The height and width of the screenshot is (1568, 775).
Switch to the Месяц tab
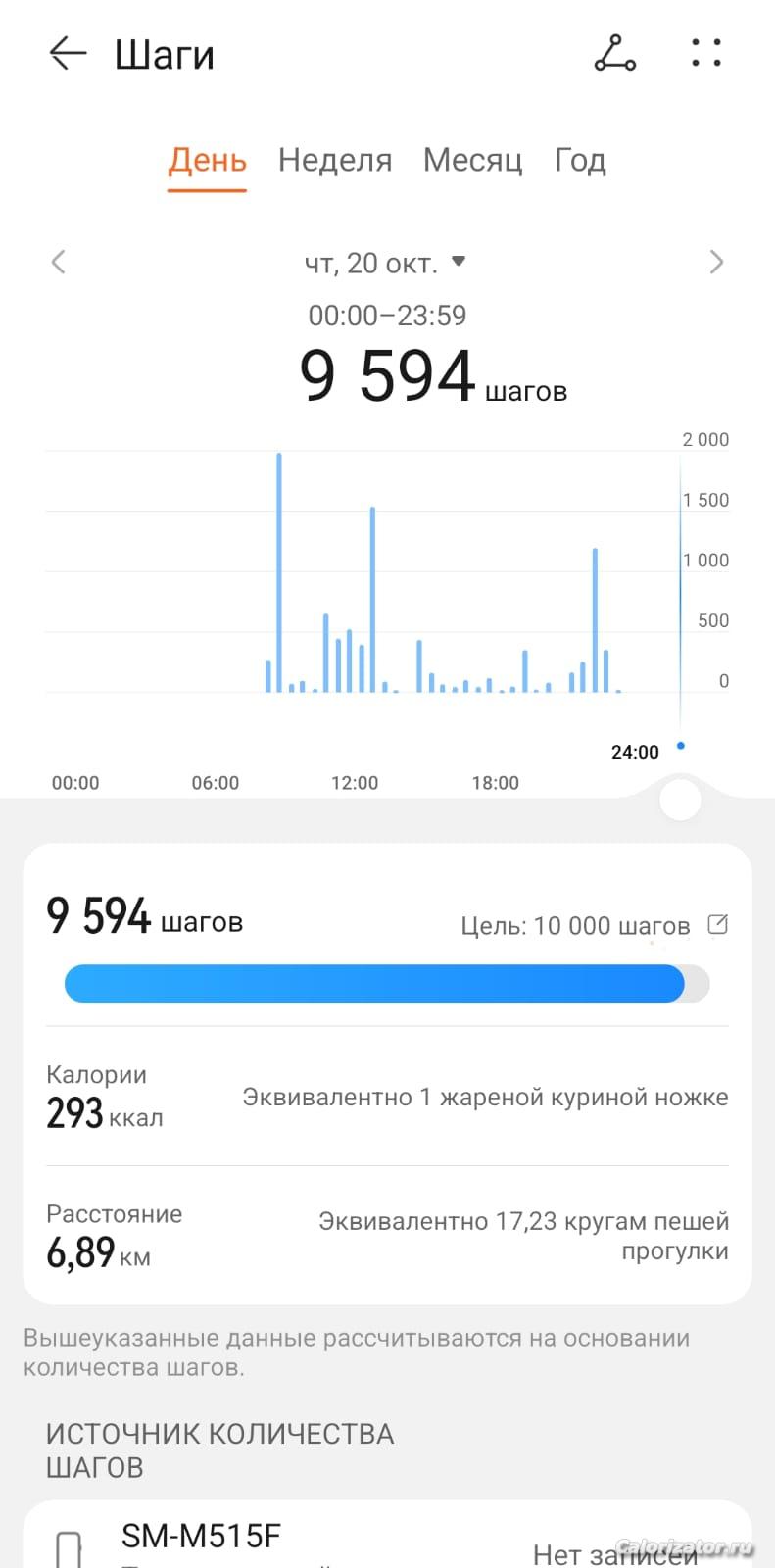pos(472,160)
